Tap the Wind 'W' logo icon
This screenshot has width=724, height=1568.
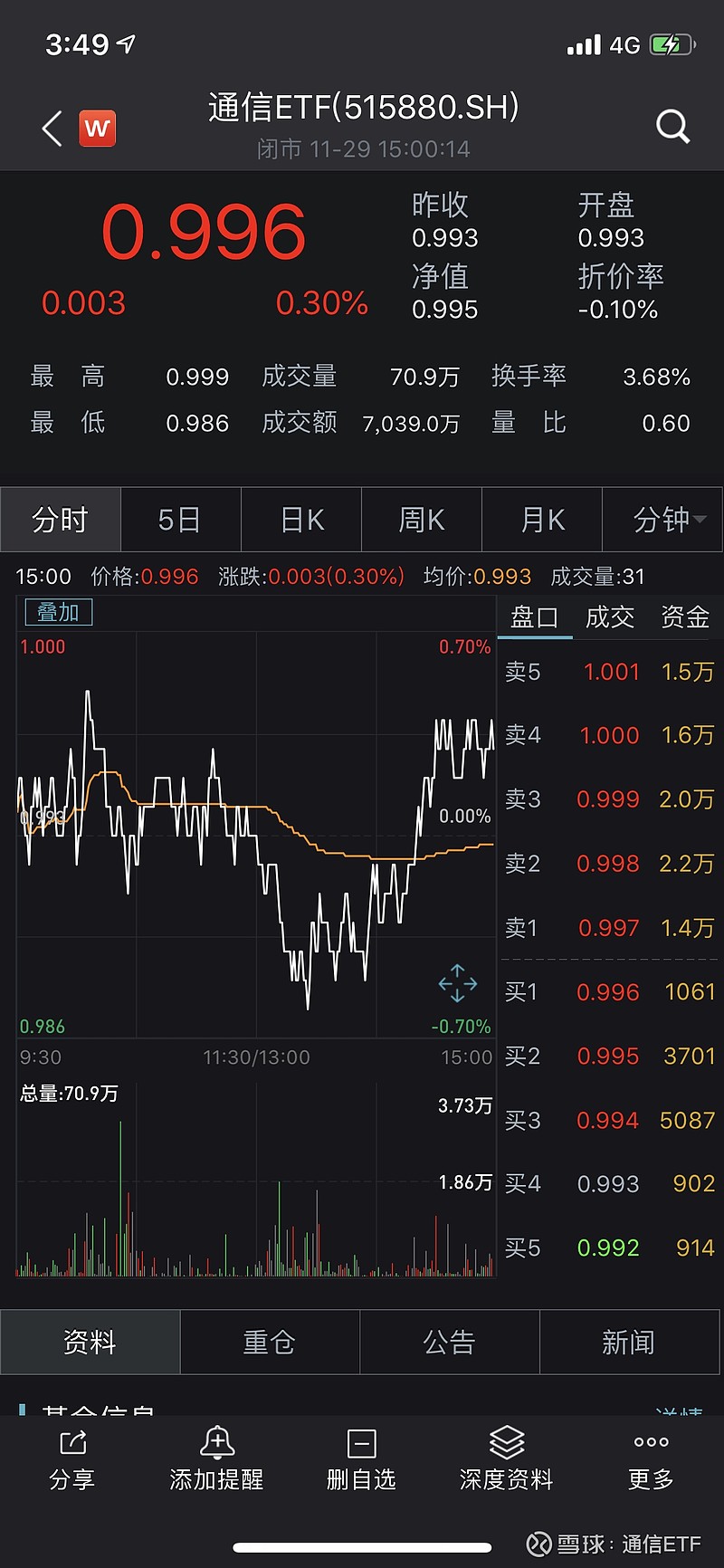97,128
